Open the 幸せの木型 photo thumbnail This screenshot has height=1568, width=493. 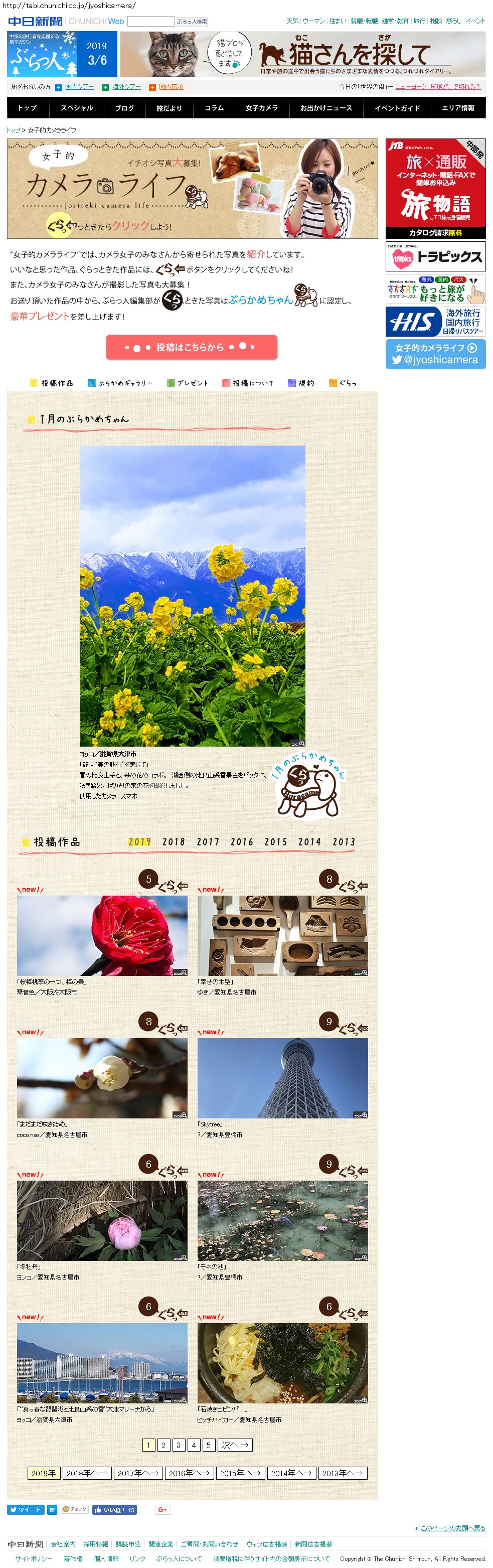pos(282,935)
